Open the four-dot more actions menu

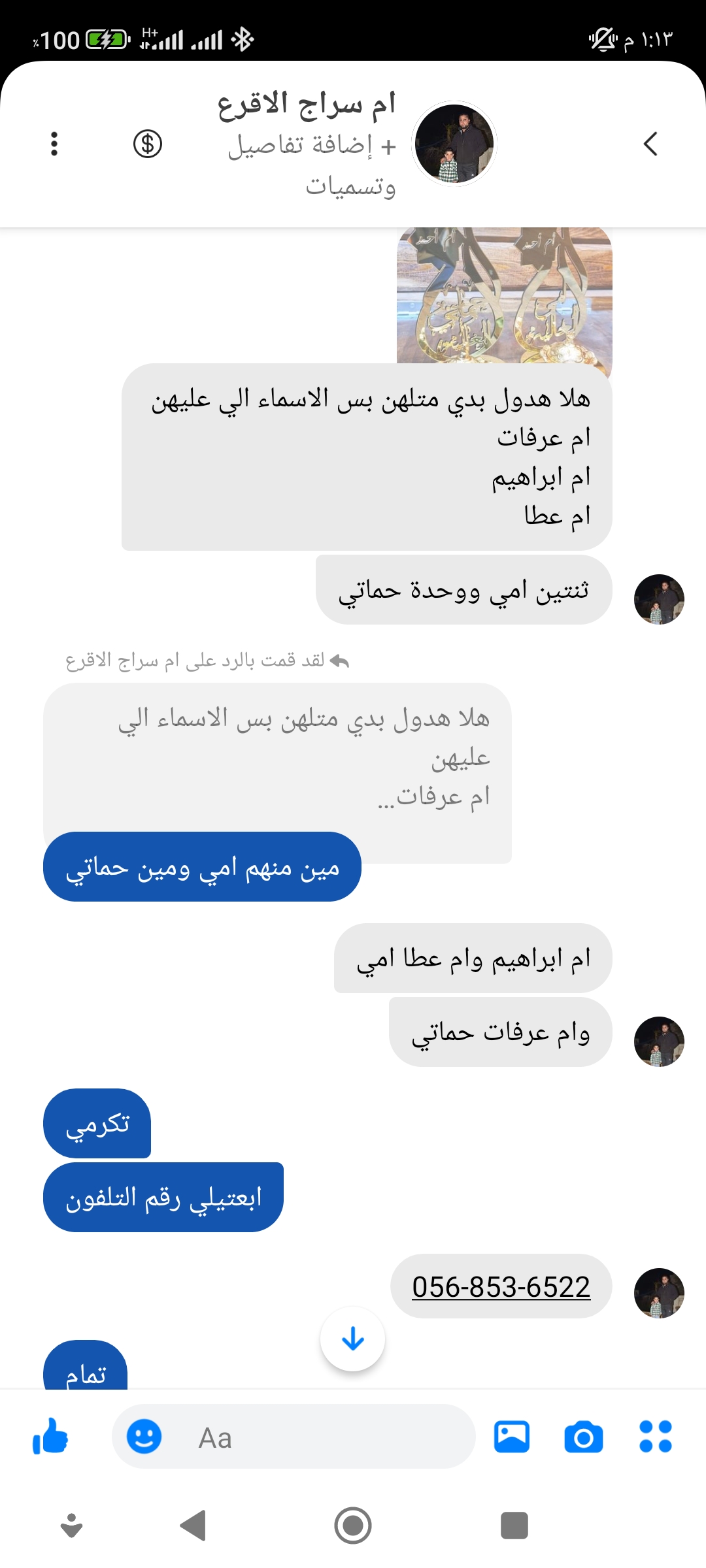pyautogui.click(x=656, y=1437)
